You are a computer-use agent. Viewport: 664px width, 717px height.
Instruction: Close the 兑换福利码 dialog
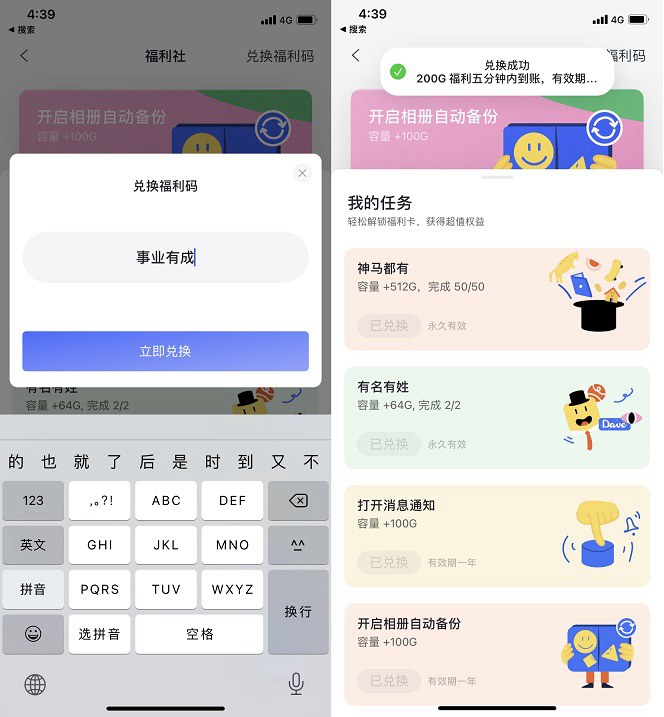coord(302,173)
